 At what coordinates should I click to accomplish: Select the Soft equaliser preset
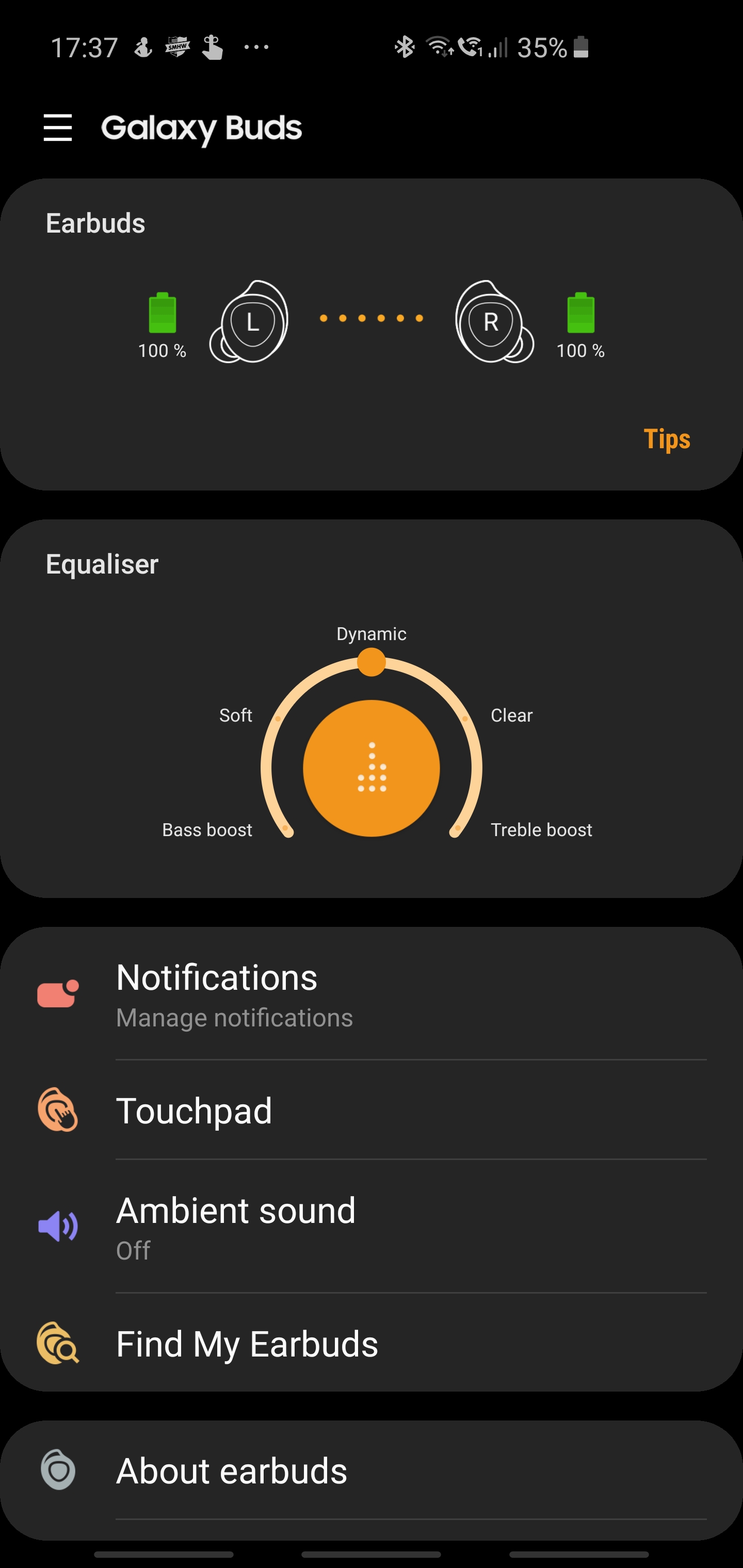coord(278,719)
